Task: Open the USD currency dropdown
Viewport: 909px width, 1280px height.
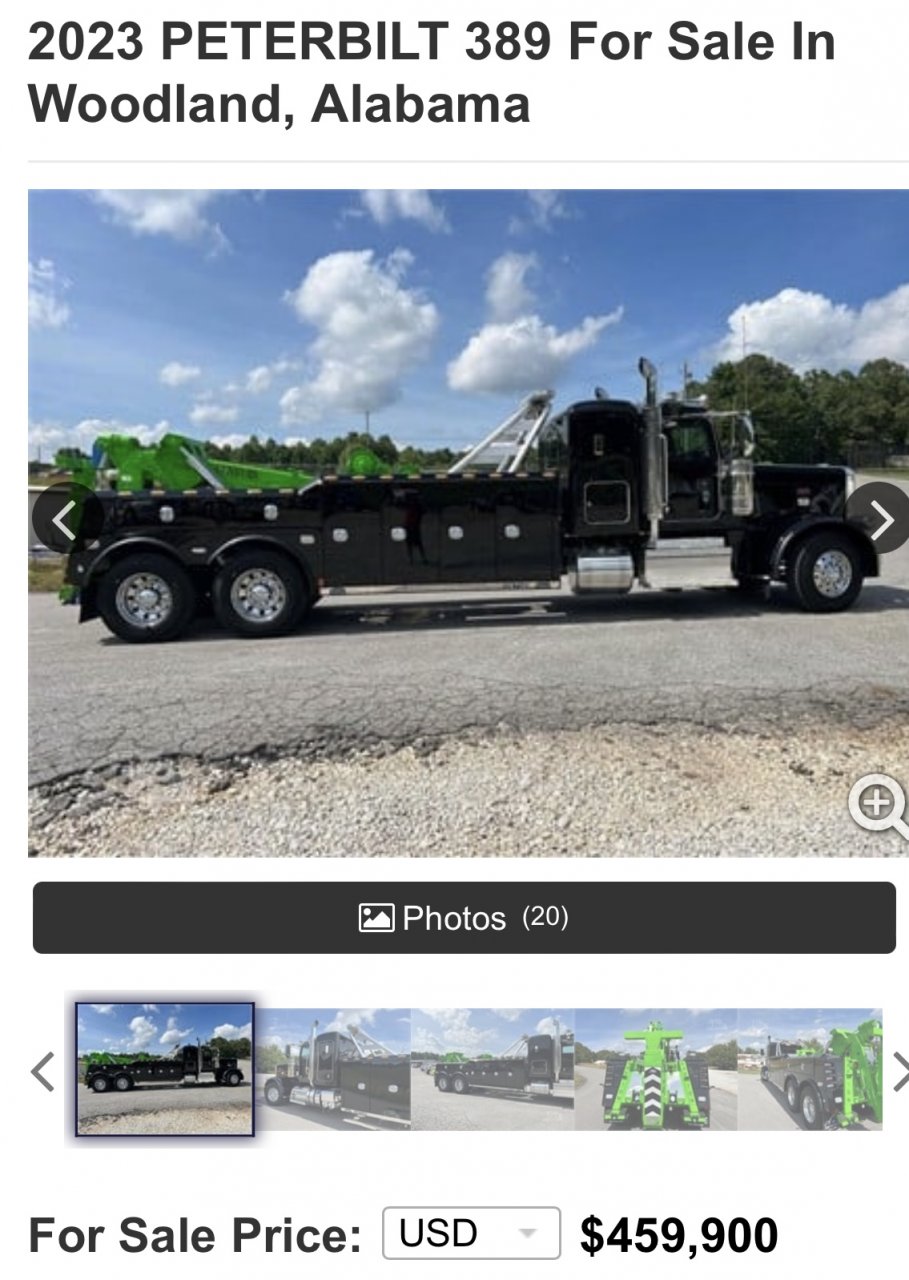Action: pyautogui.click(x=471, y=1233)
